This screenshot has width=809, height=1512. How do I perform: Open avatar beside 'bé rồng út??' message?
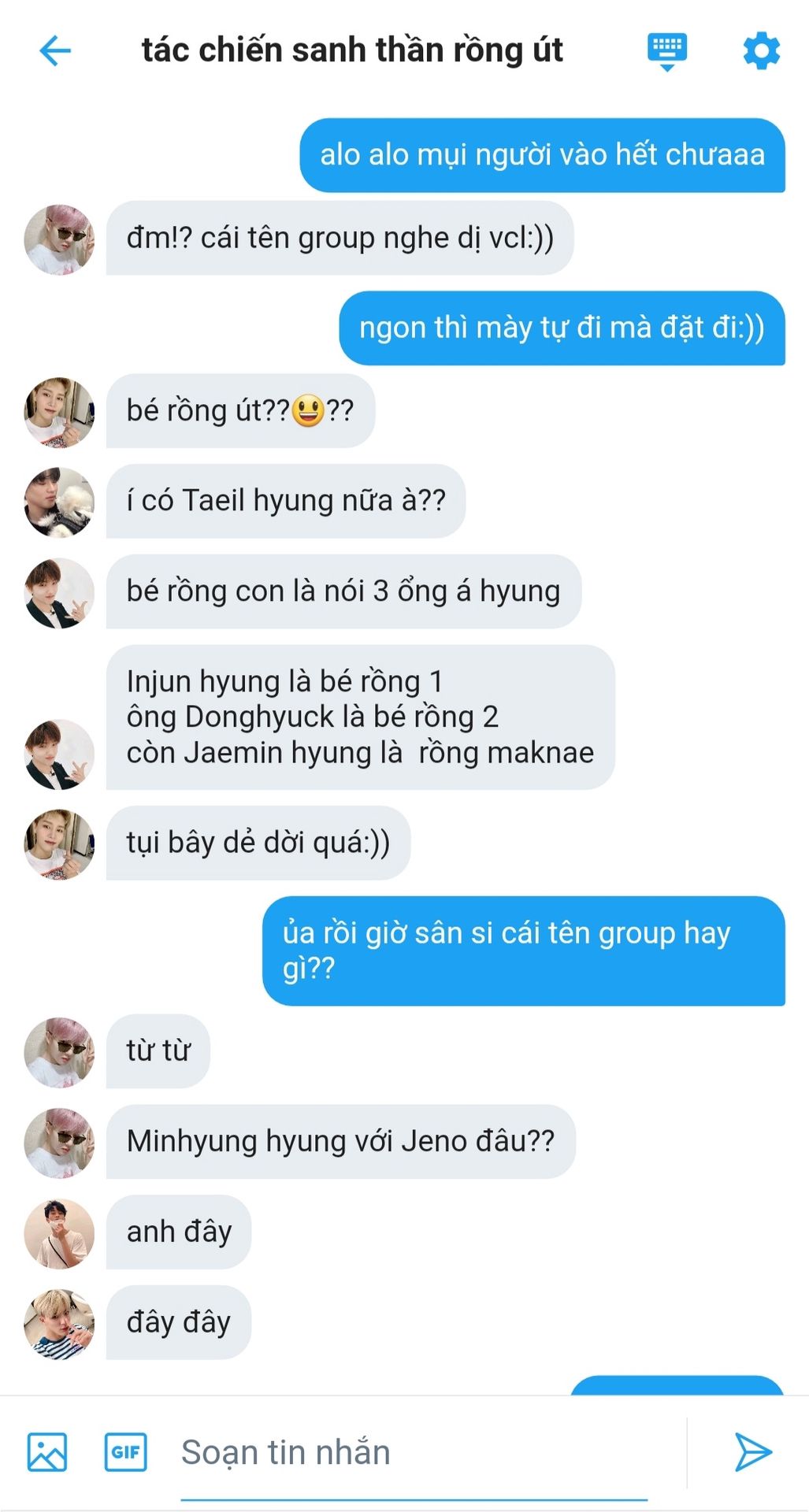(x=59, y=413)
